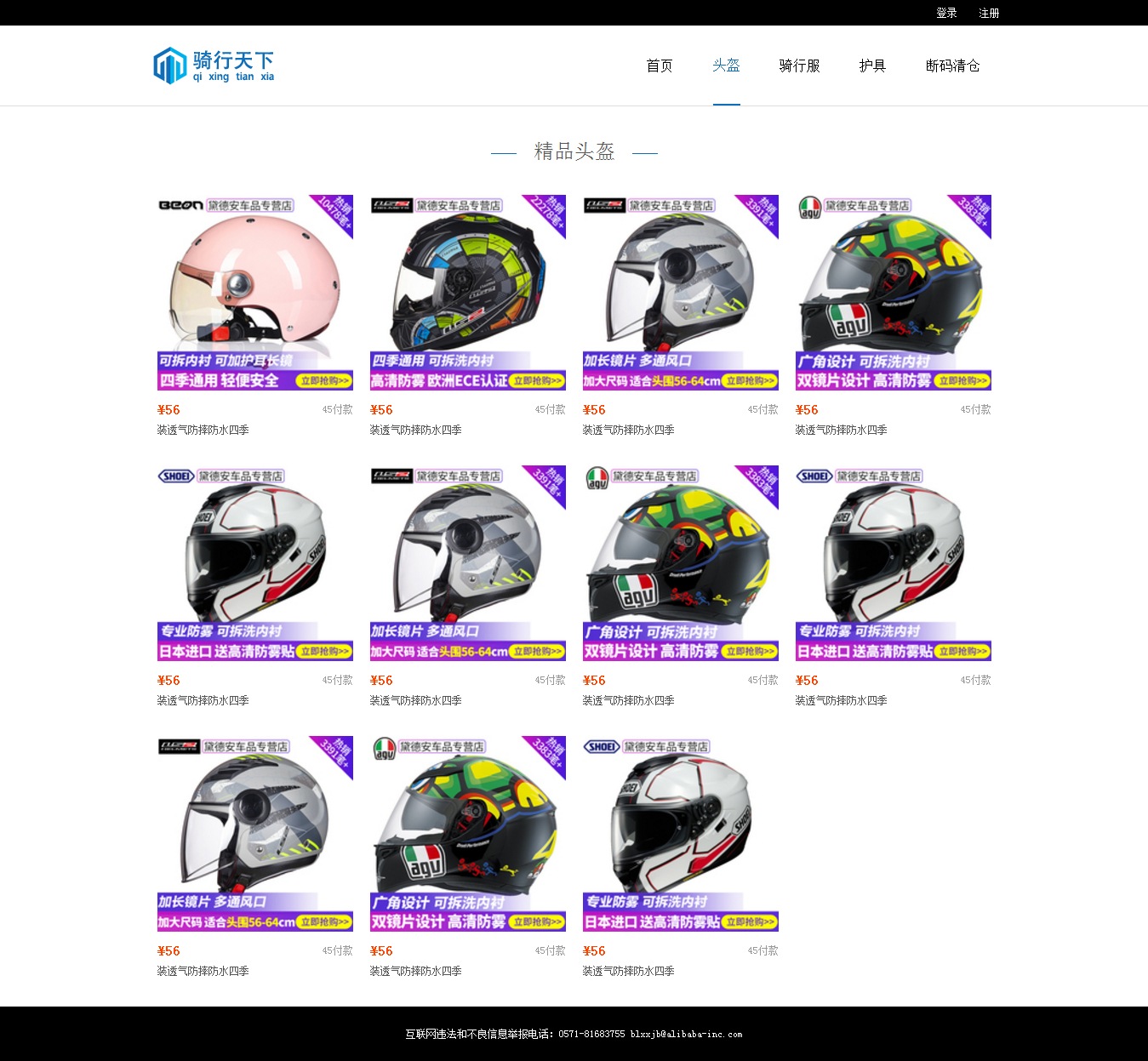The width and height of the screenshot is (1148, 1061).
Task: Open the 护具 tab
Action: pyautogui.click(x=872, y=66)
